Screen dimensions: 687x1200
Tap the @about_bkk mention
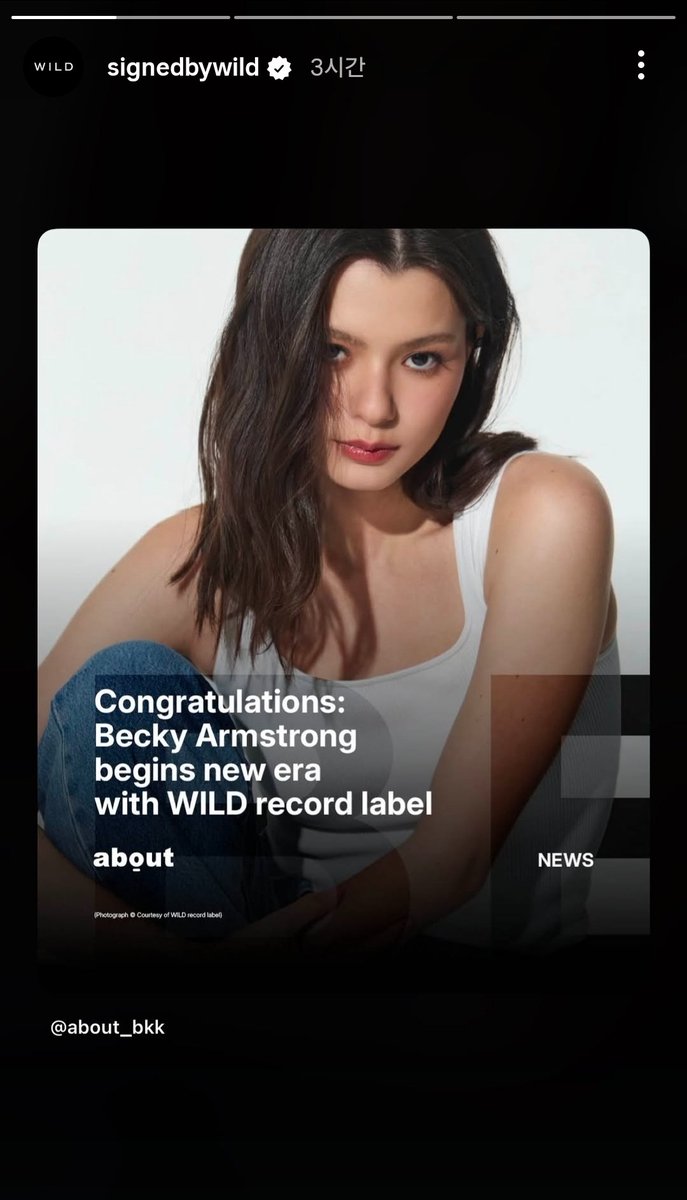(108, 1027)
